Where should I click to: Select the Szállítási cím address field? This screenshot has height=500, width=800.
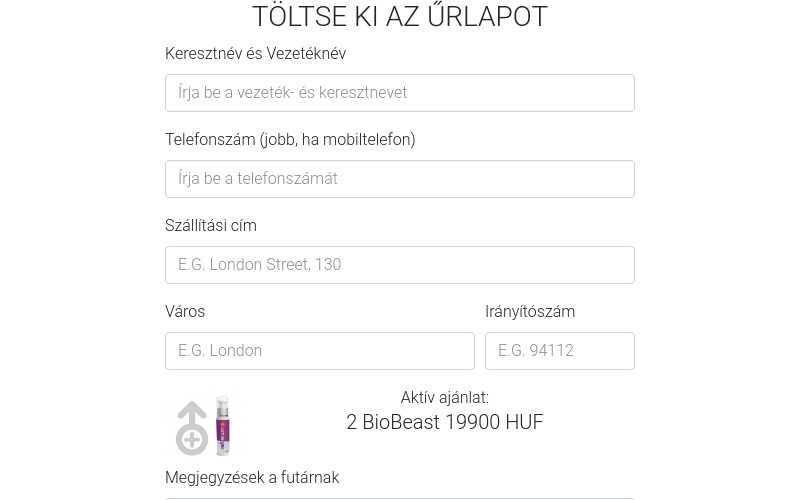tap(399, 265)
